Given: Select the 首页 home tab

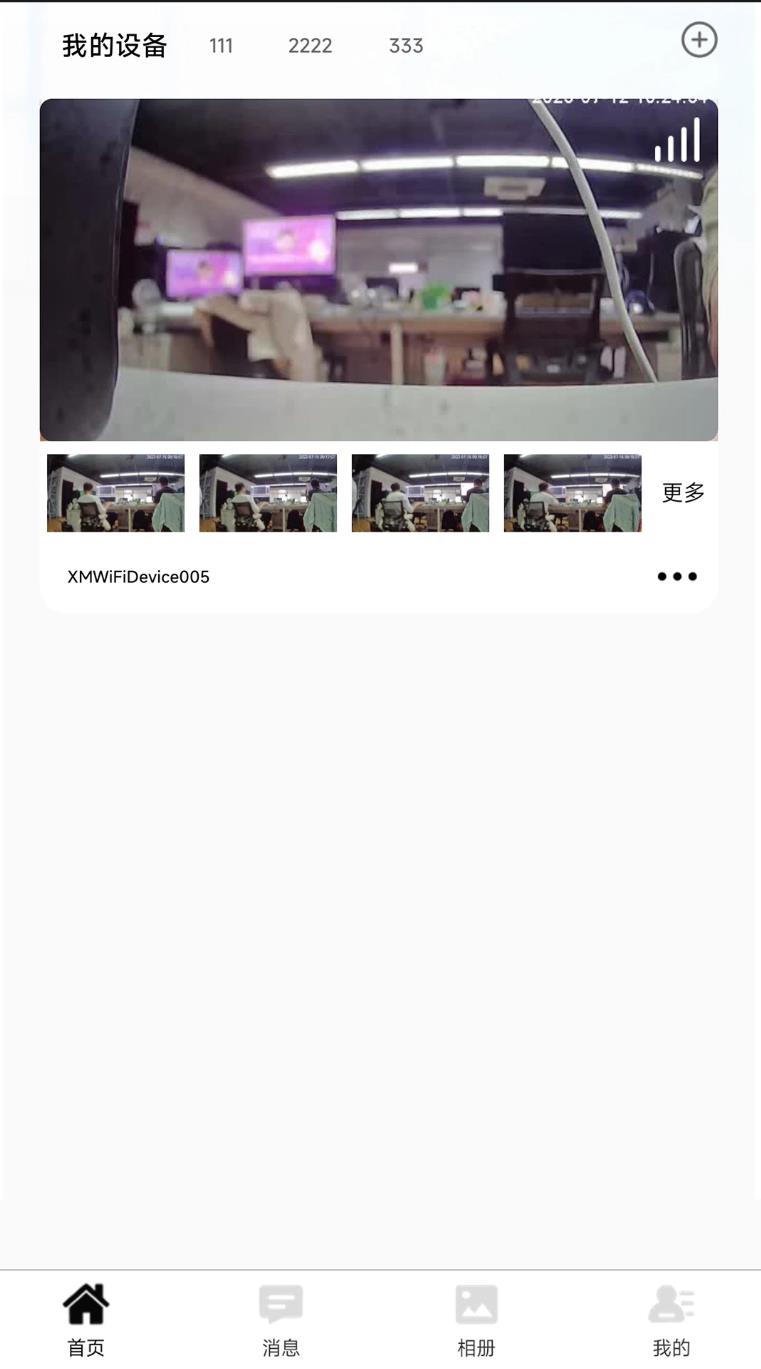Looking at the screenshot, I should [86, 1321].
